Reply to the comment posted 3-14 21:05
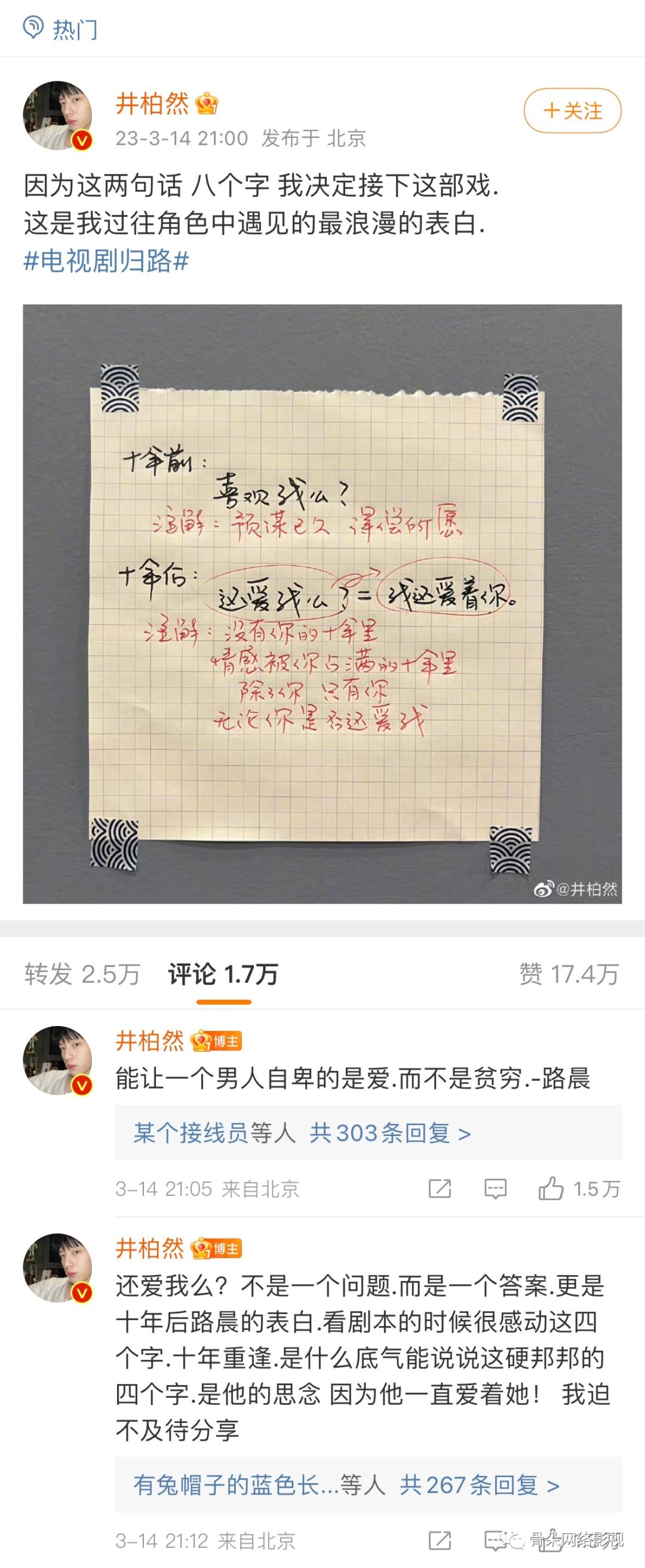 [x=495, y=1188]
